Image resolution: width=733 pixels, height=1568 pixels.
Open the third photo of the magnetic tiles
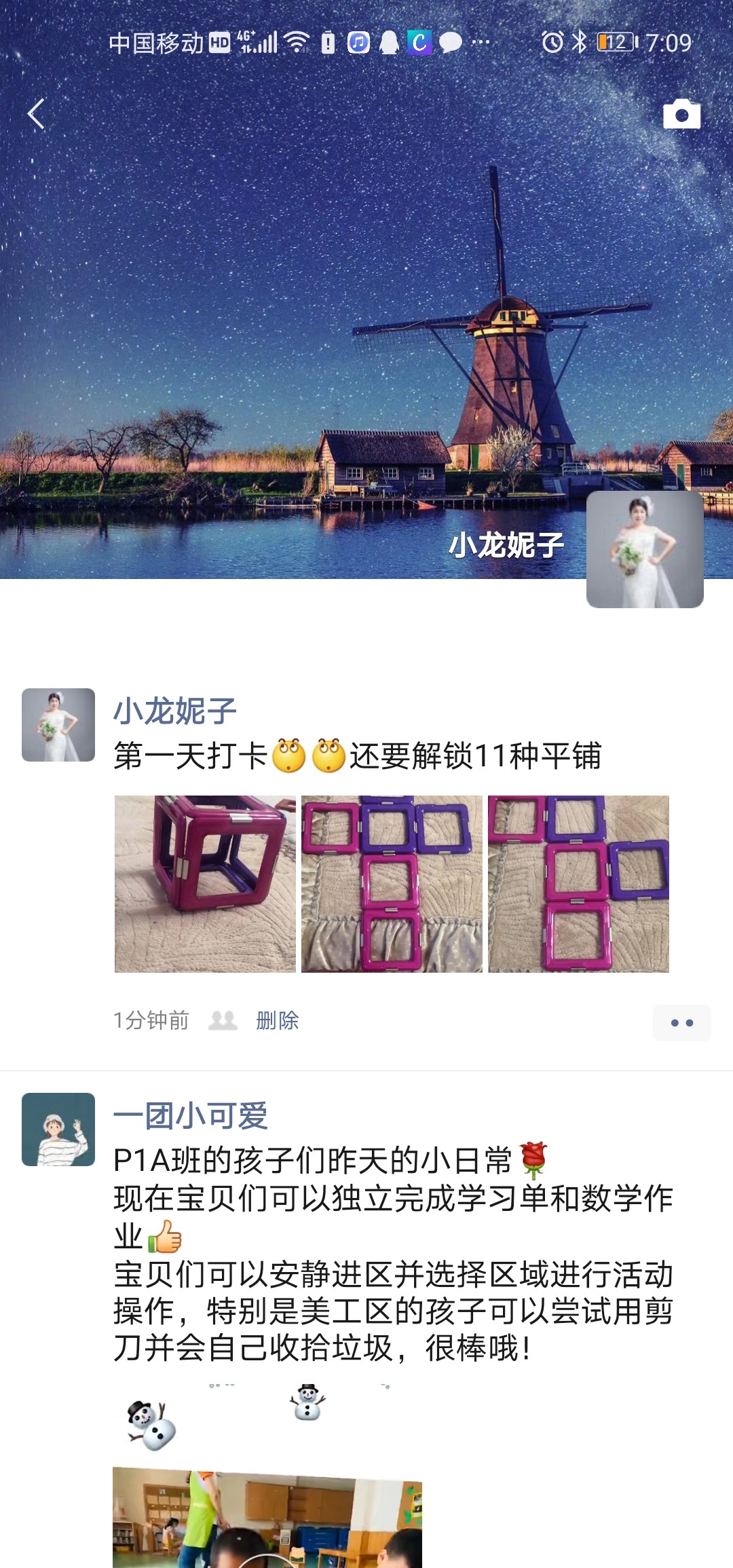[x=578, y=884]
